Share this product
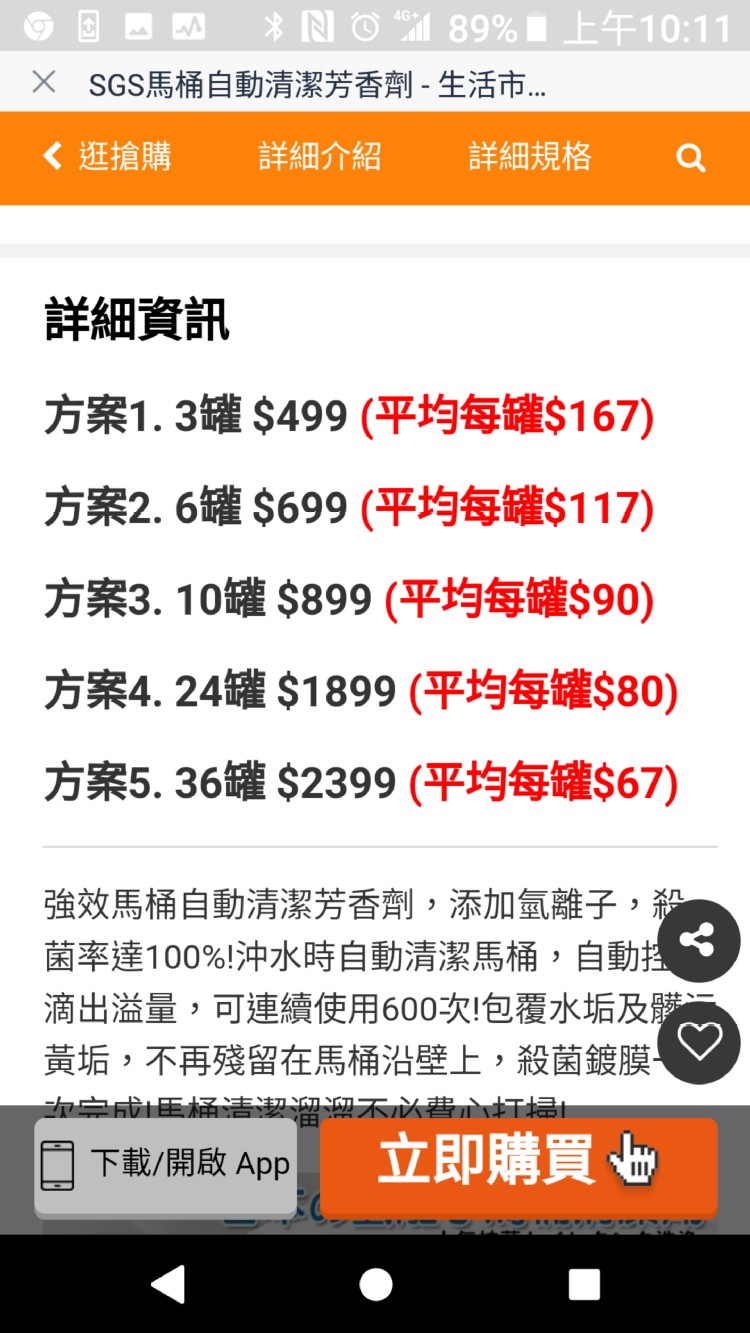The height and width of the screenshot is (1333, 750). [698, 940]
